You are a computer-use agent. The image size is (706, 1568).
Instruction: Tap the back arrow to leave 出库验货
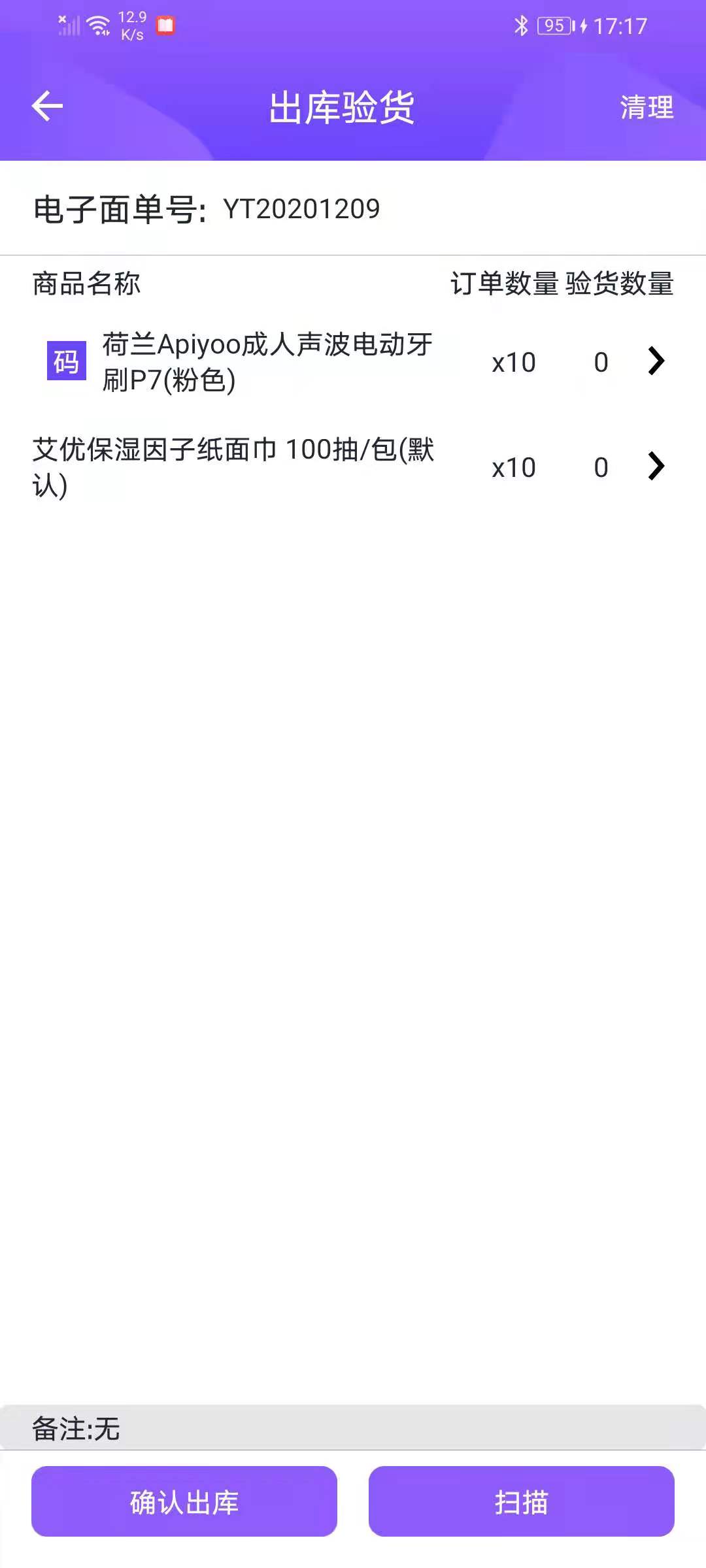[x=47, y=106]
